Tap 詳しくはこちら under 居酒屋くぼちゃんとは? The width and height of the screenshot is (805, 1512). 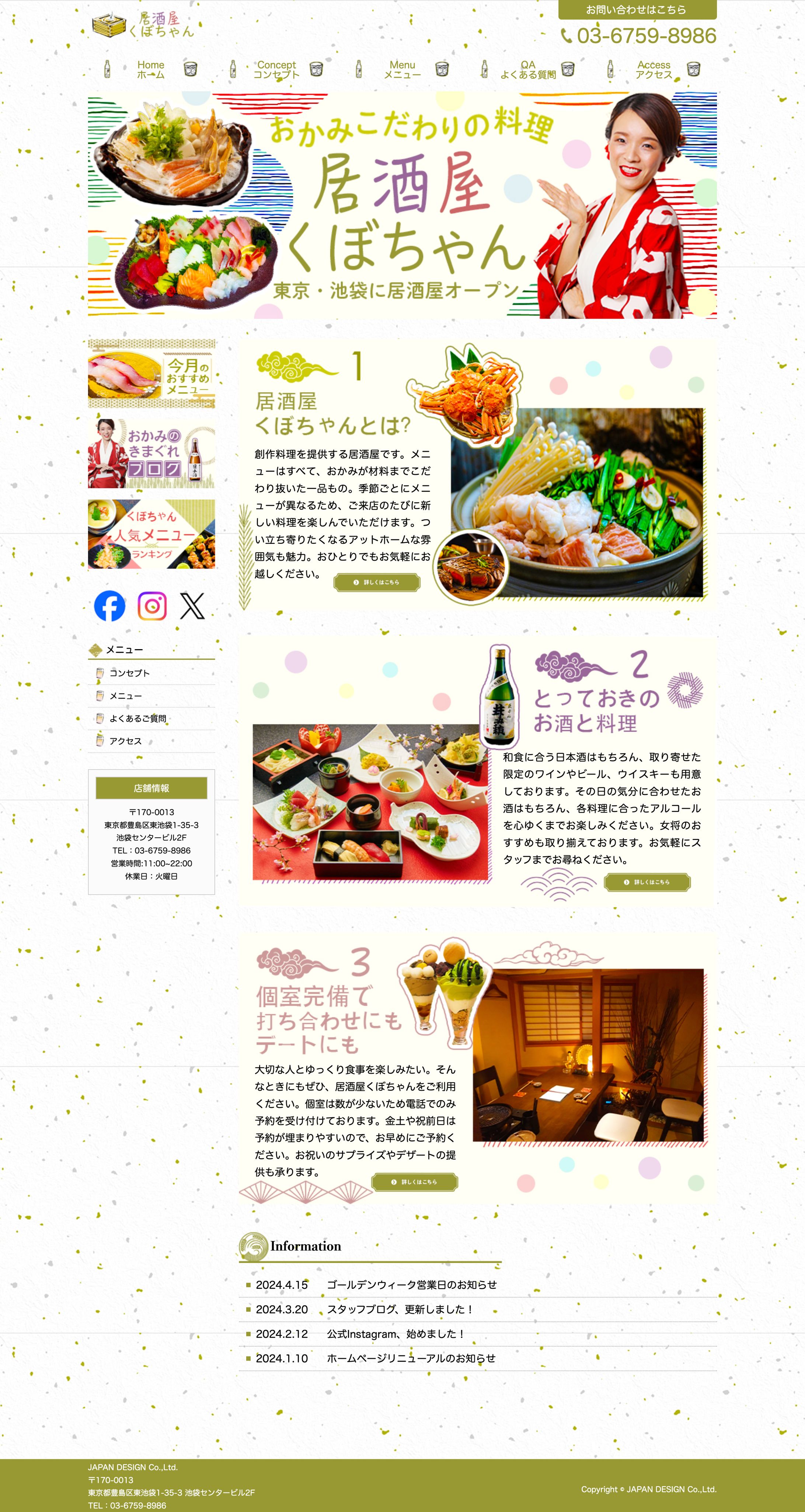tap(377, 582)
